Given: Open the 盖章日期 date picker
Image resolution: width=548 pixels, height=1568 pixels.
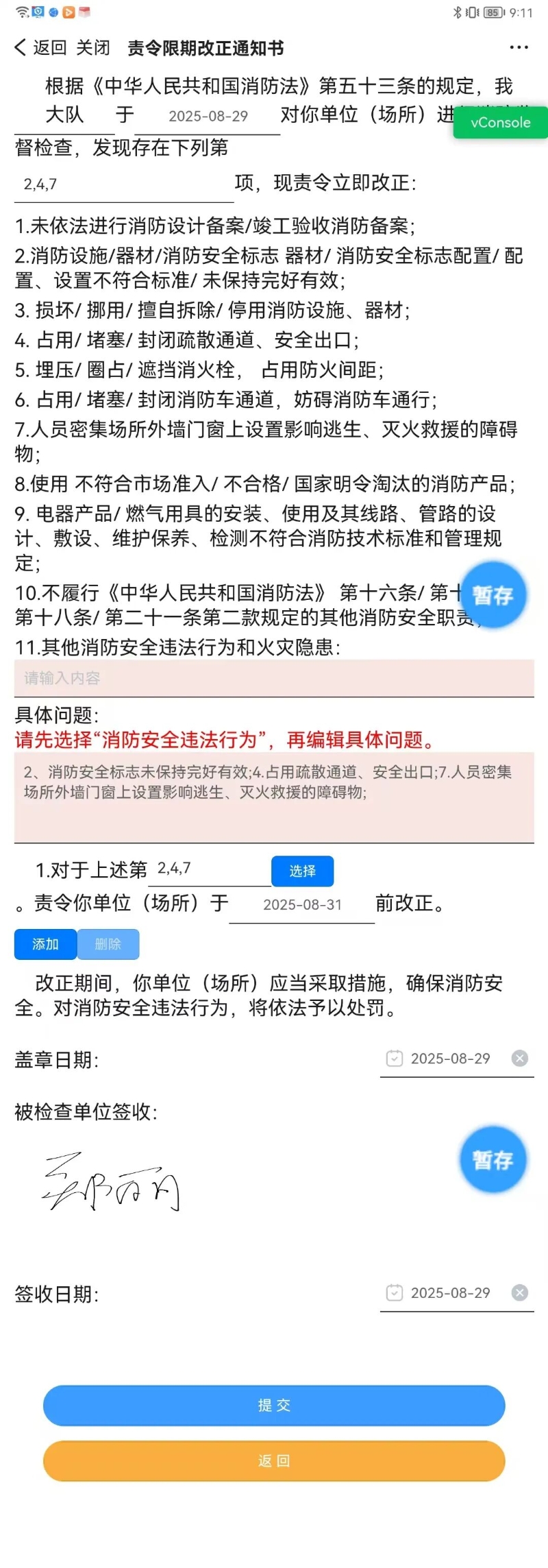Looking at the screenshot, I should [x=449, y=1059].
